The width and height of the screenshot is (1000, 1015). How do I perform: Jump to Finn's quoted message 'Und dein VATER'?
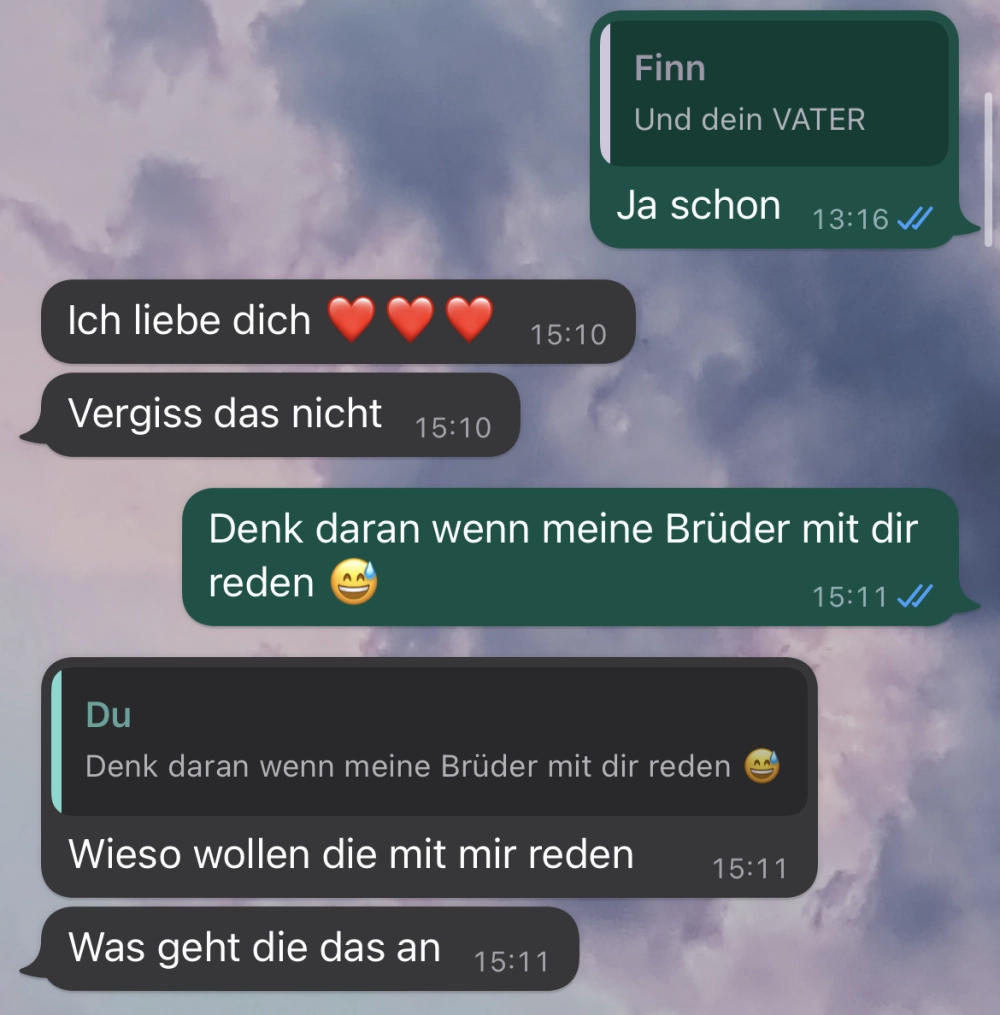(773, 94)
